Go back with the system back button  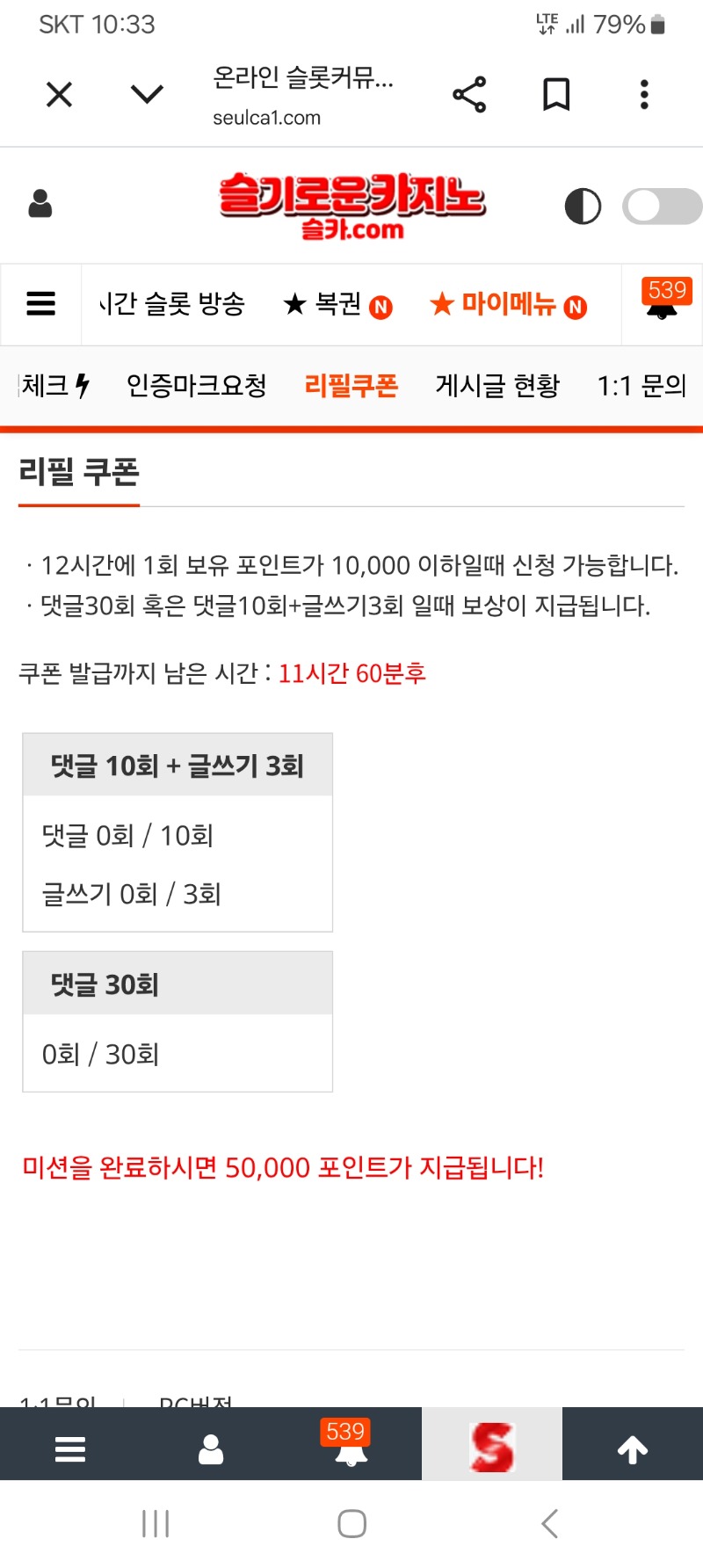pyautogui.click(x=550, y=1523)
